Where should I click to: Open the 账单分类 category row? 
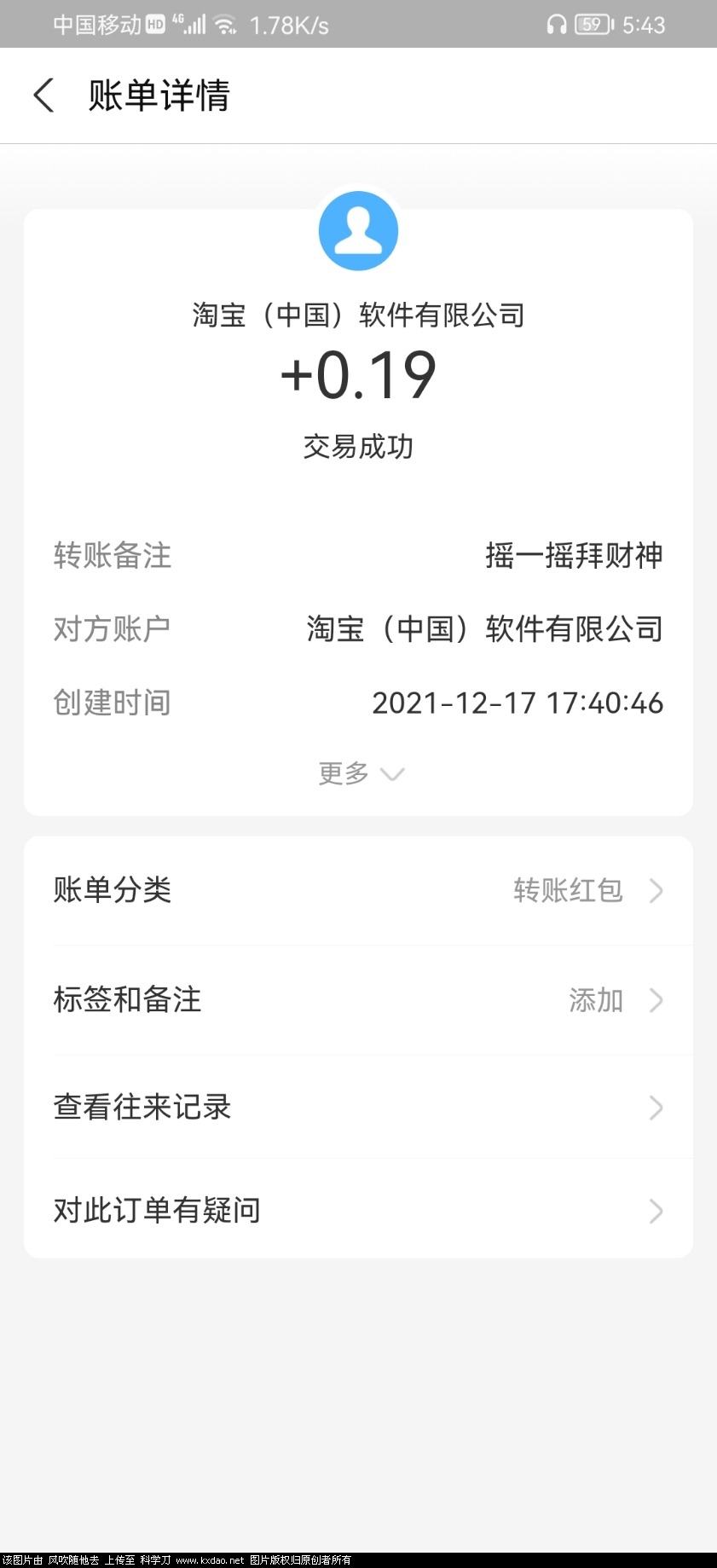click(358, 890)
